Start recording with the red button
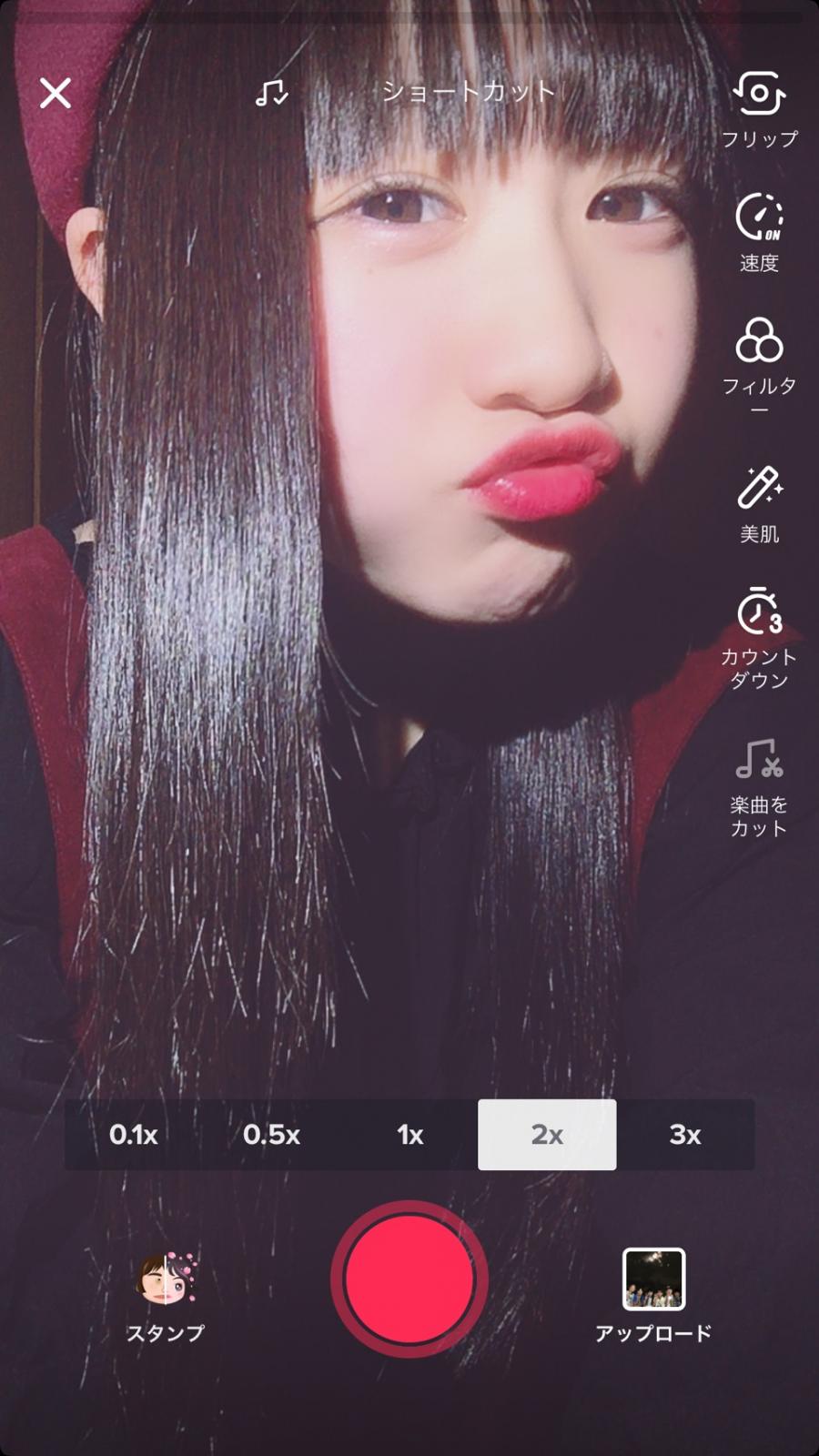Screen dimensions: 819x1456 pyautogui.click(x=409, y=1279)
